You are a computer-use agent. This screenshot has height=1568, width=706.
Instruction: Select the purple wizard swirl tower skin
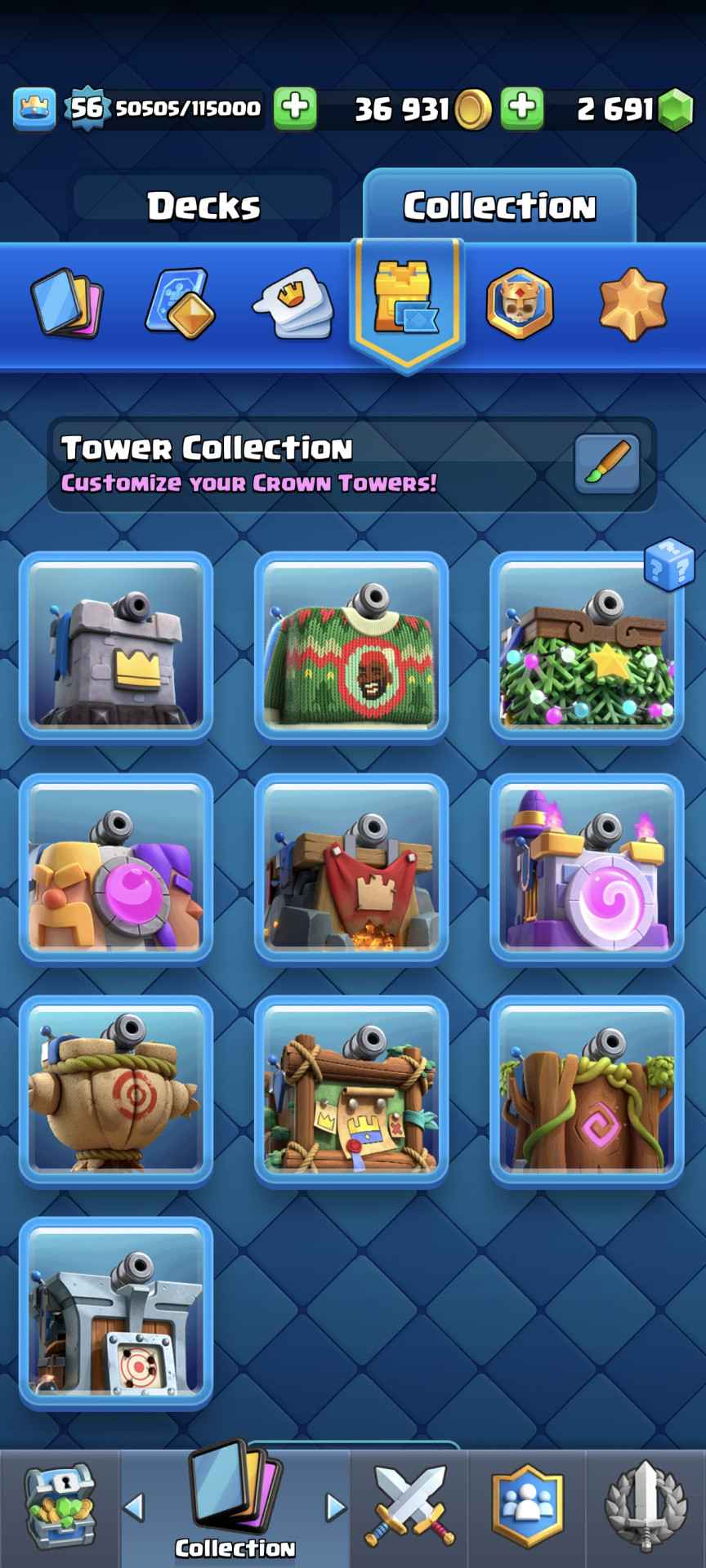pos(587,869)
